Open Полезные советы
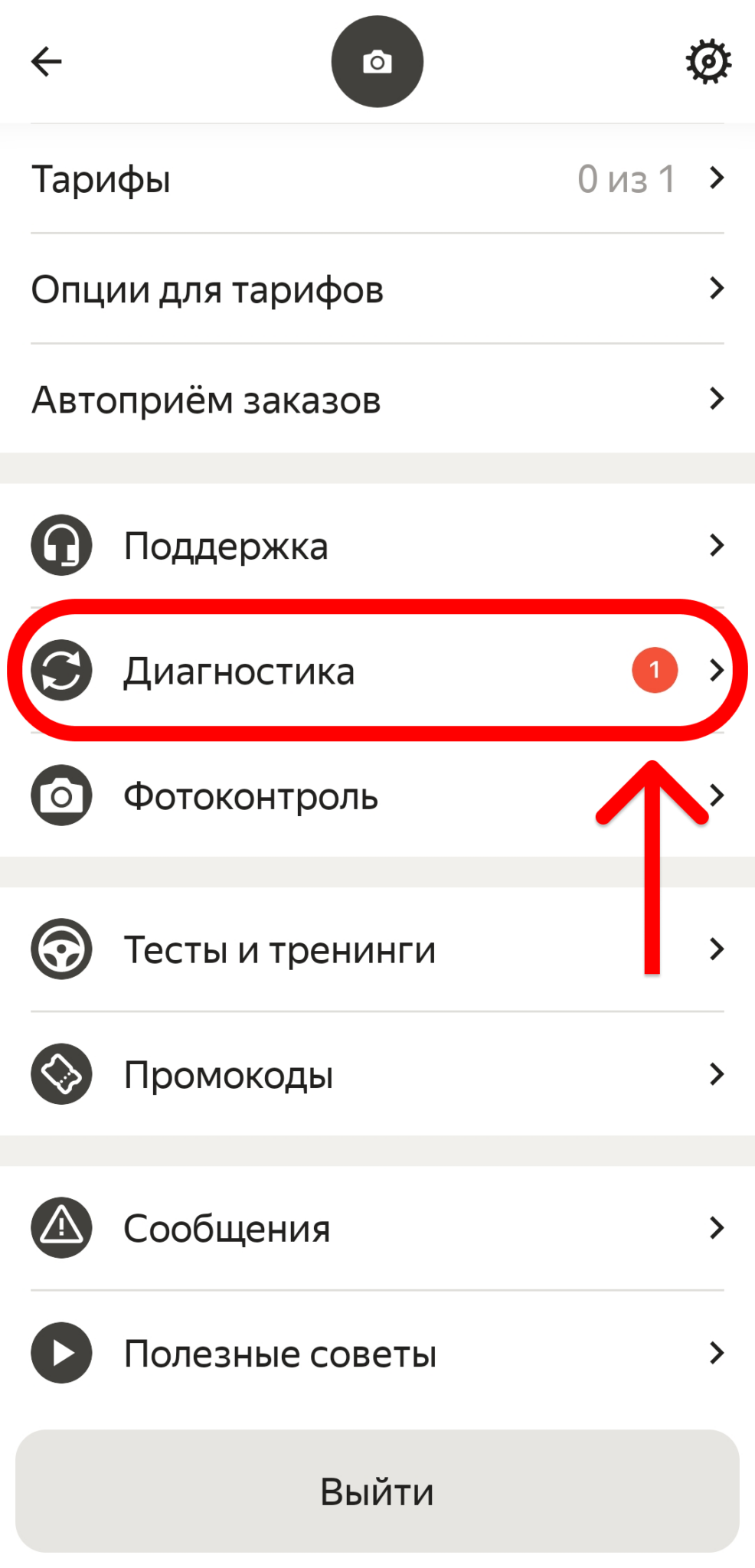The width and height of the screenshot is (755, 1568). (x=377, y=1353)
